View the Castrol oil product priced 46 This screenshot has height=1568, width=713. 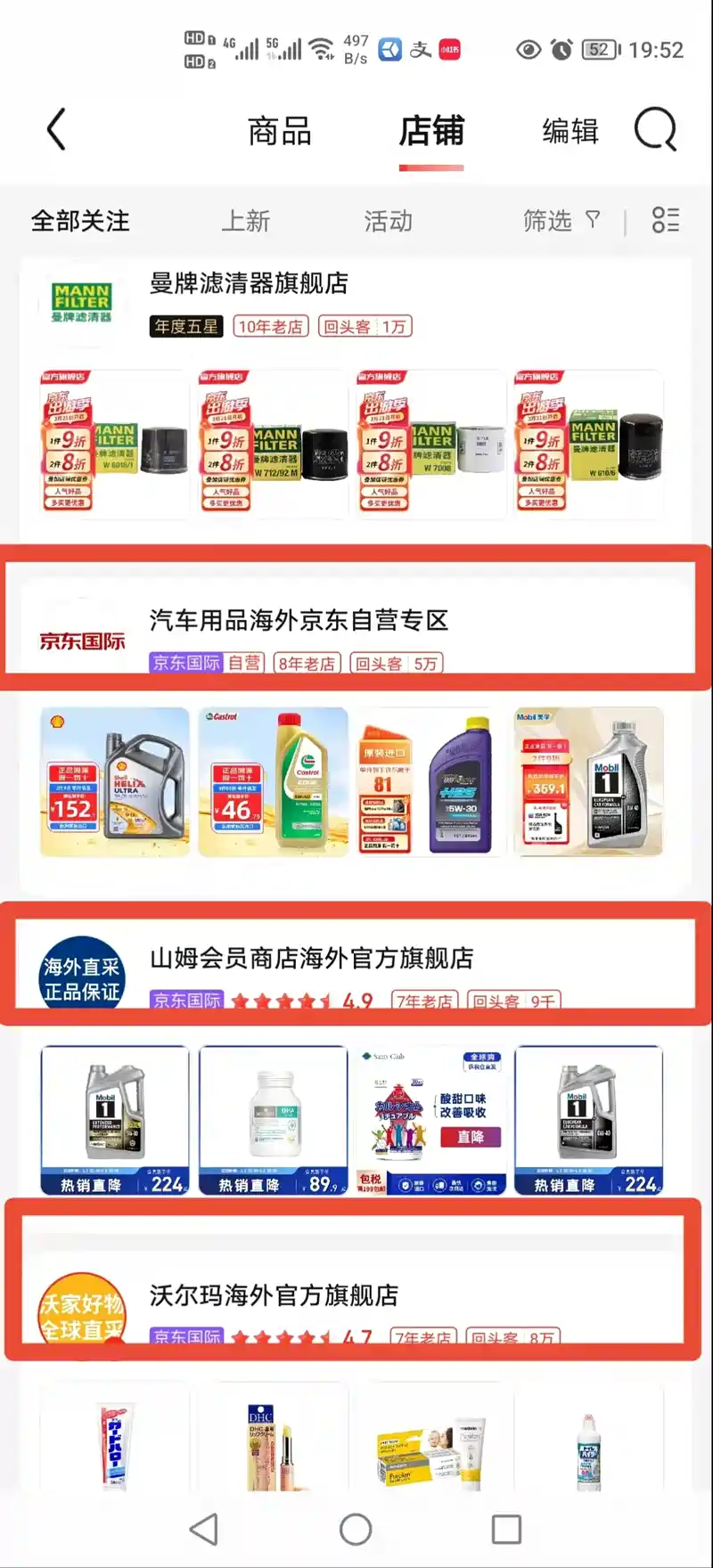point(273,782)
